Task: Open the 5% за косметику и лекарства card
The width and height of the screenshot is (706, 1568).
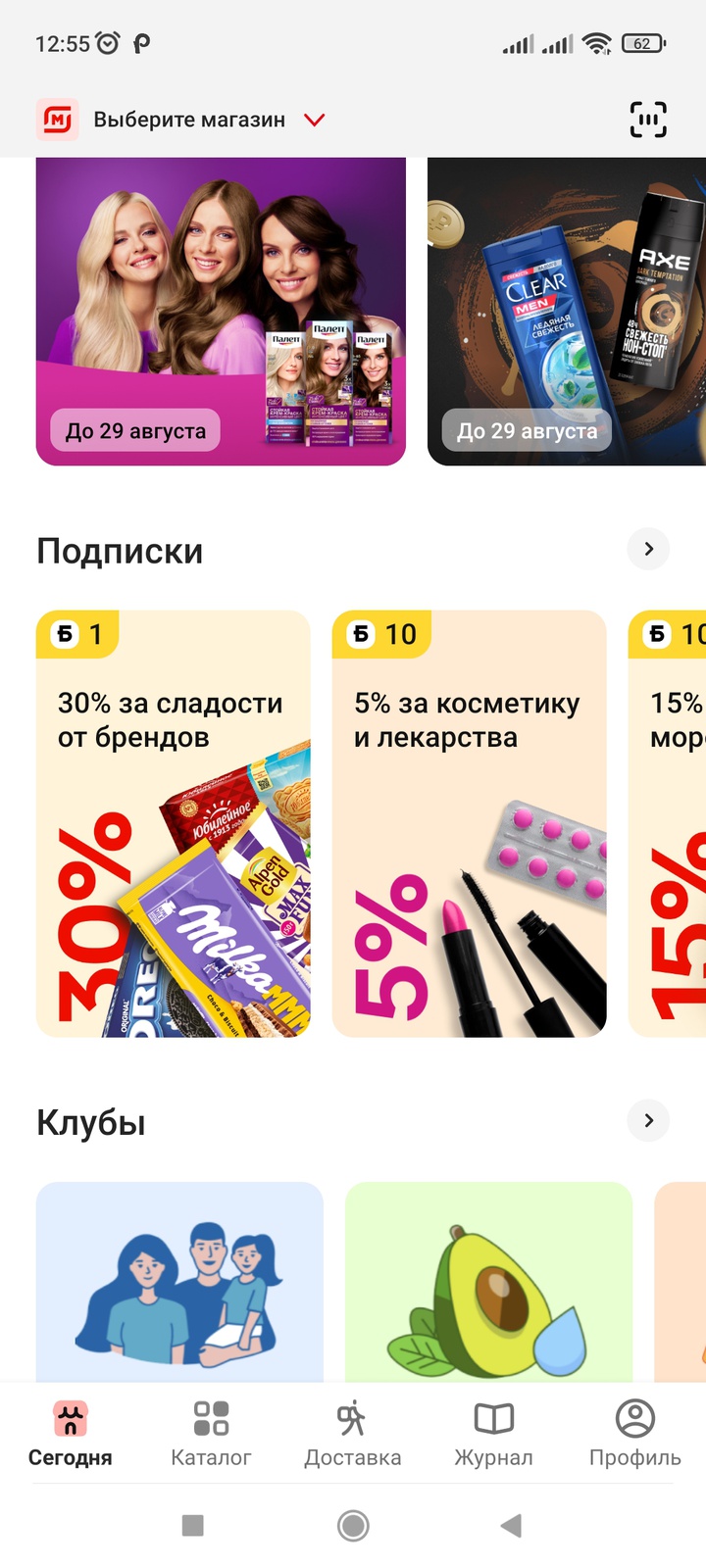Action: [469, 823]
